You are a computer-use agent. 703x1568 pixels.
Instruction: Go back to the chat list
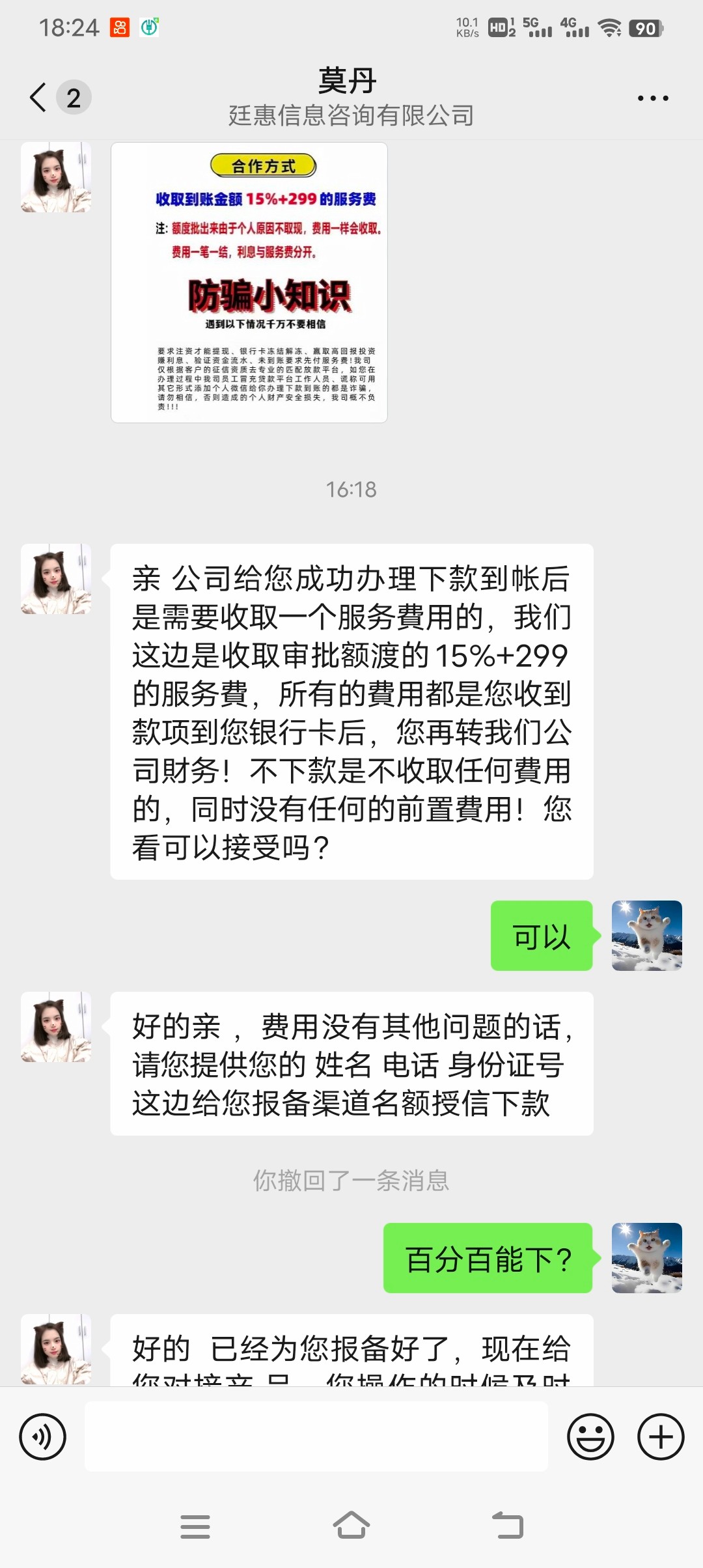point(39,98)
